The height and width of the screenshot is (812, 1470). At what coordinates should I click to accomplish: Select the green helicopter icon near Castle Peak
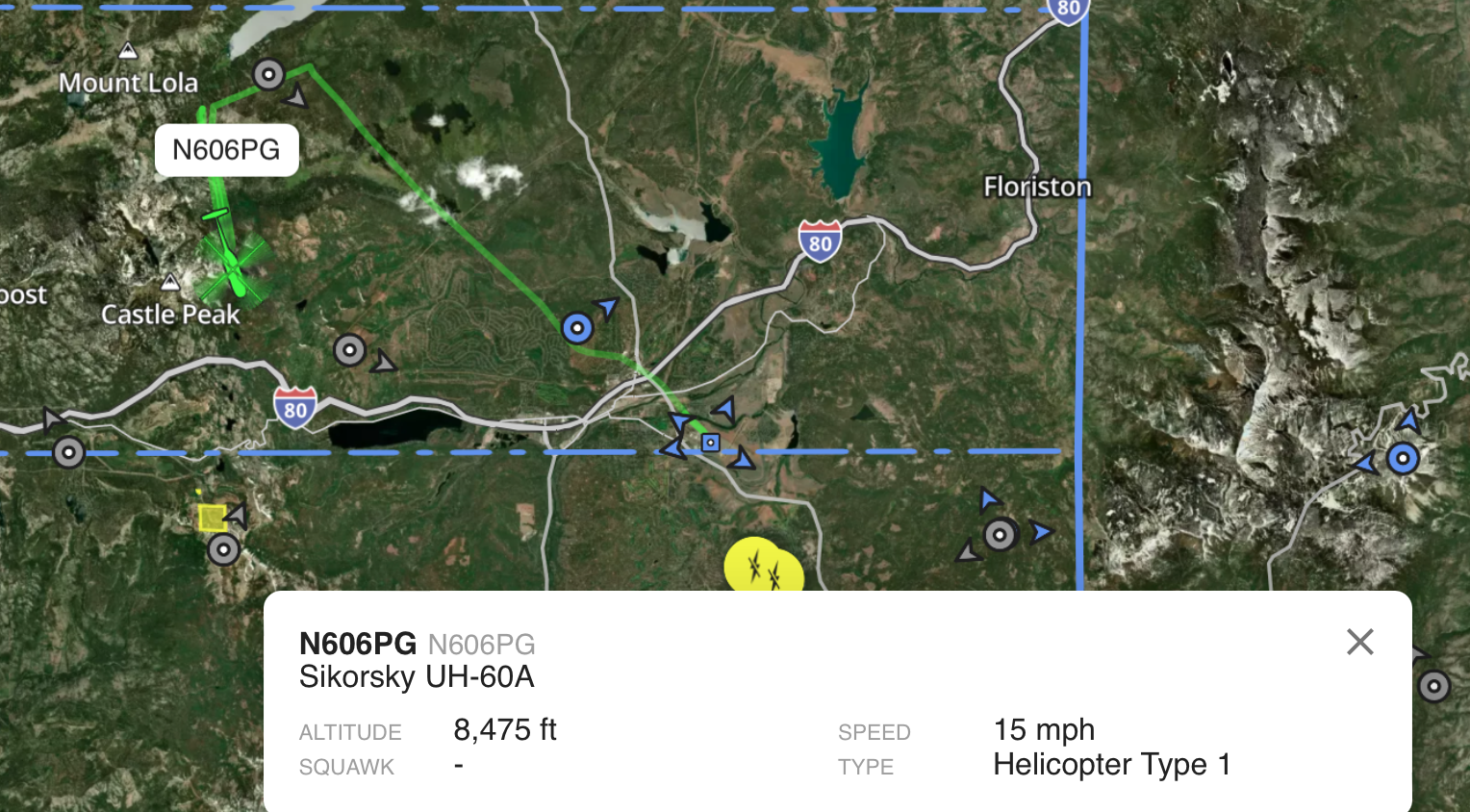pyautogui.click(x=231, y=264)
